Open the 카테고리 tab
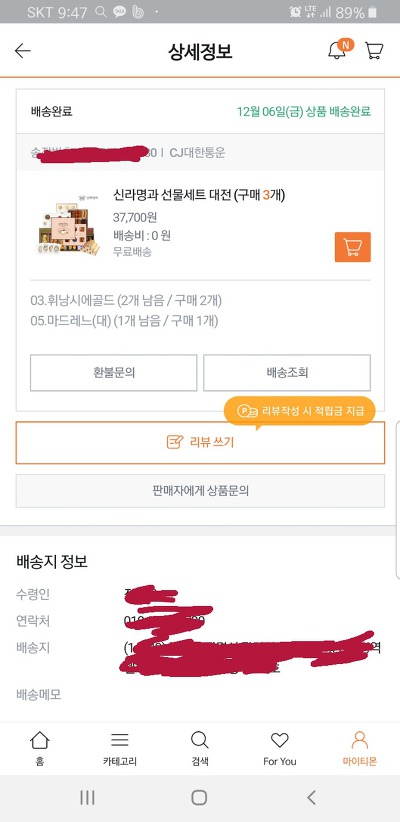 click(120, 749)
